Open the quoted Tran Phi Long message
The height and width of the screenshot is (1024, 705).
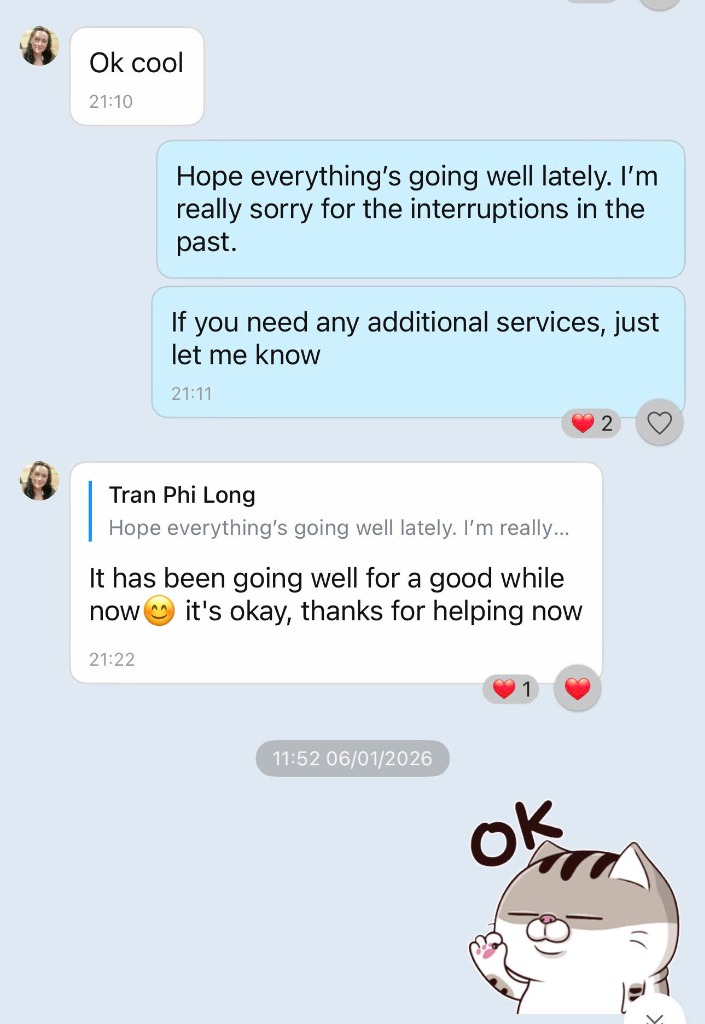coord(339,511)
